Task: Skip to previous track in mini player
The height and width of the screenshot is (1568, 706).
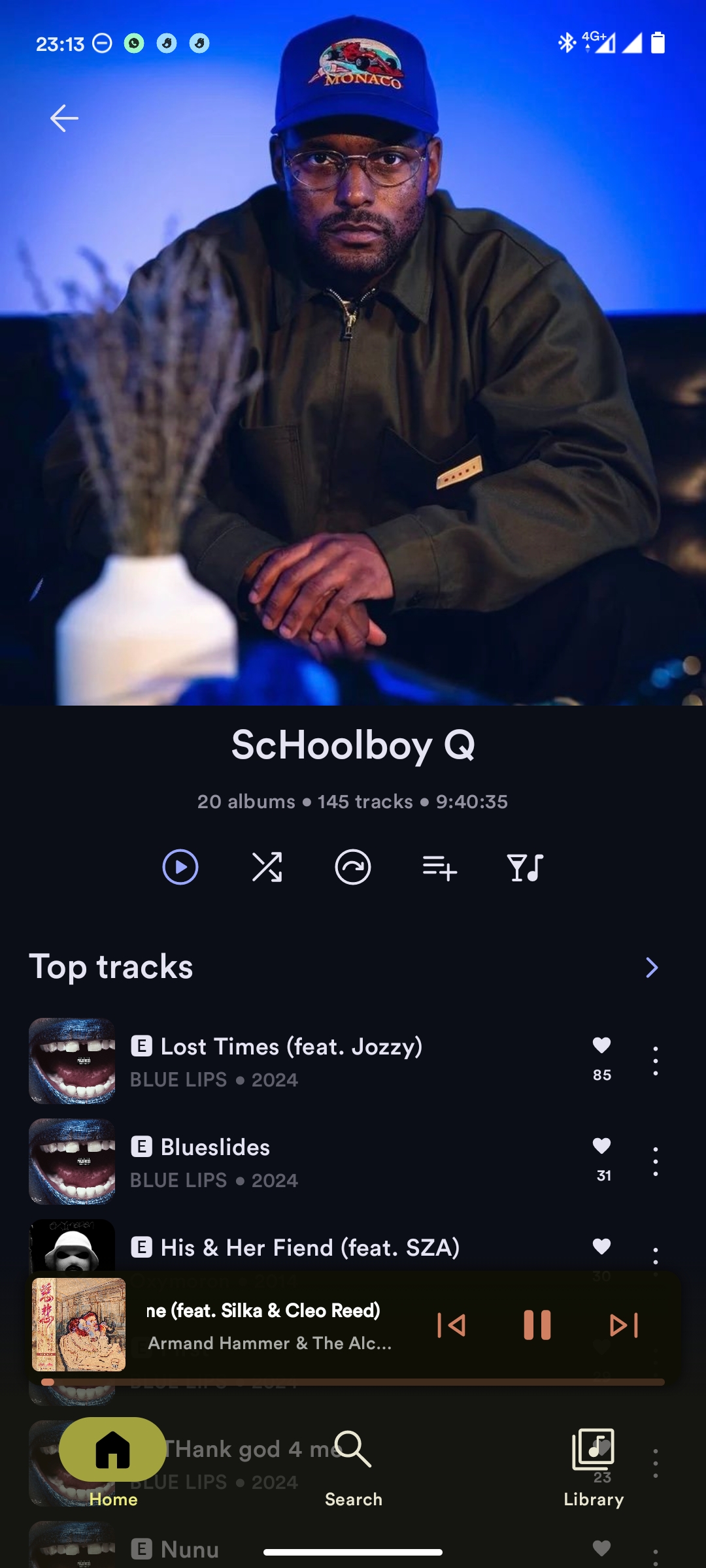Action: coord(451,1326)
